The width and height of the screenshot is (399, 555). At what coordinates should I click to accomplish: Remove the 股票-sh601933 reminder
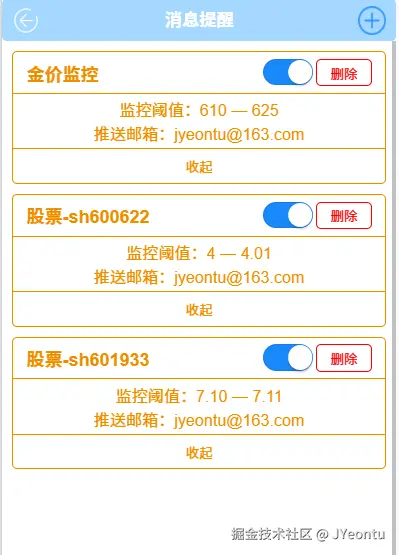(344, 358)
